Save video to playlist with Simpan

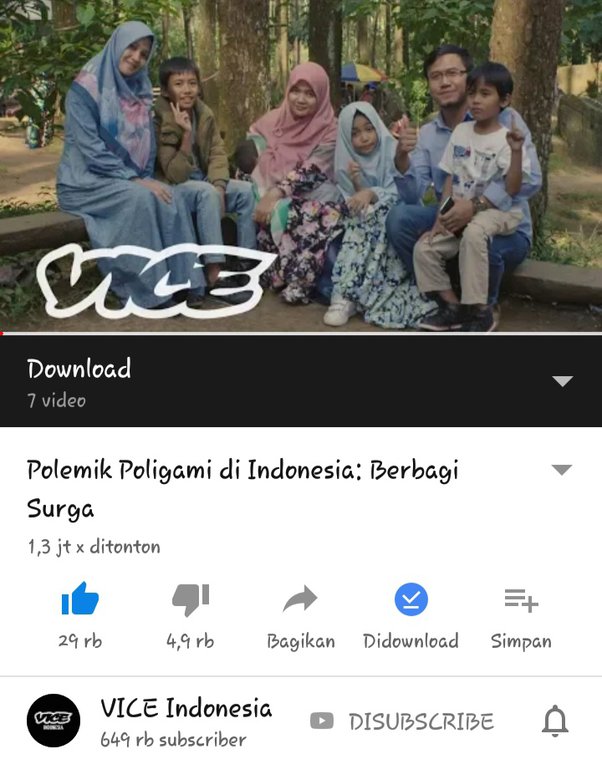(x=521, y=616)
